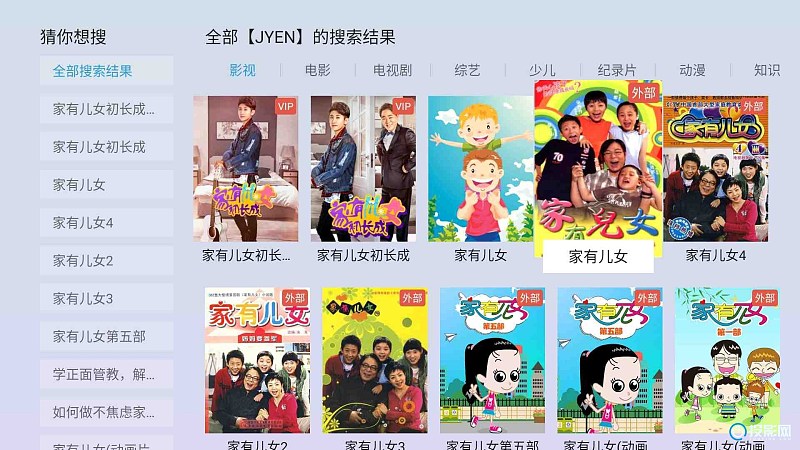Open suggestion 家有儿女3
The width and height of the screenshot is (800, 450).
[x=106, y=298]
